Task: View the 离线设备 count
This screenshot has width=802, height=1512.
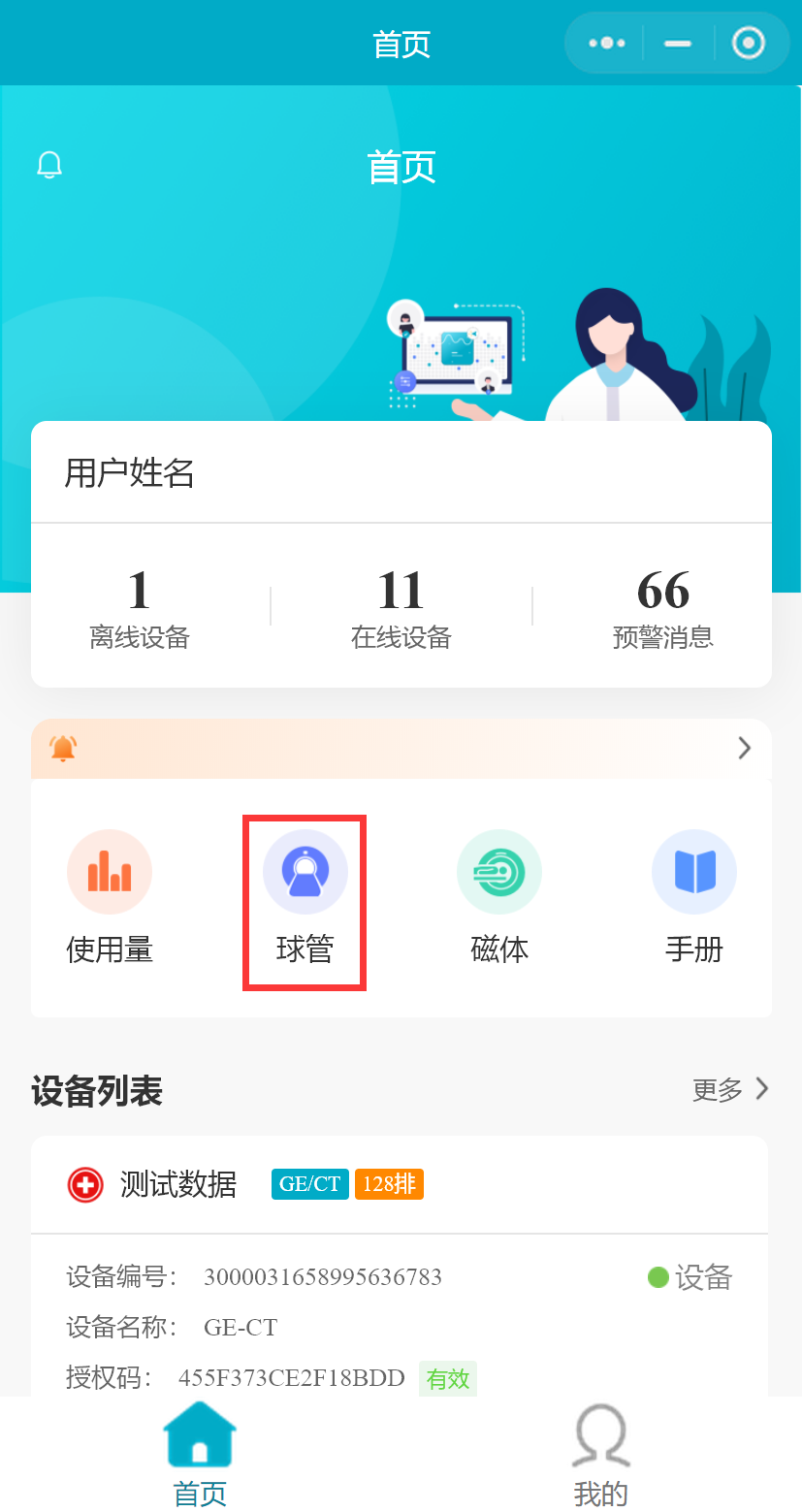Action: click(x=139, y=608)
